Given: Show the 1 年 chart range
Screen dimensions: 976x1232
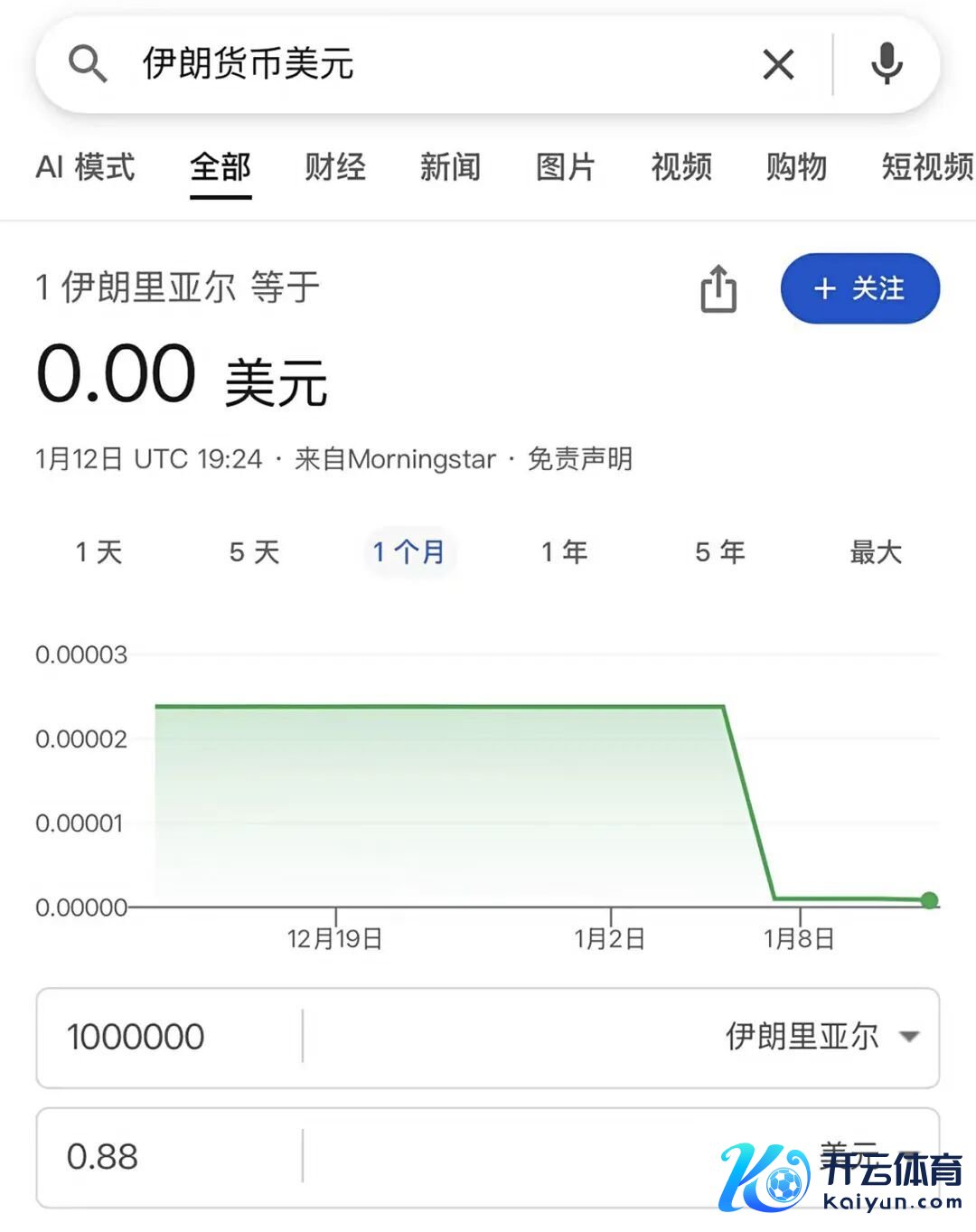Looking at the screenshot, I should [x=565, y=551].
